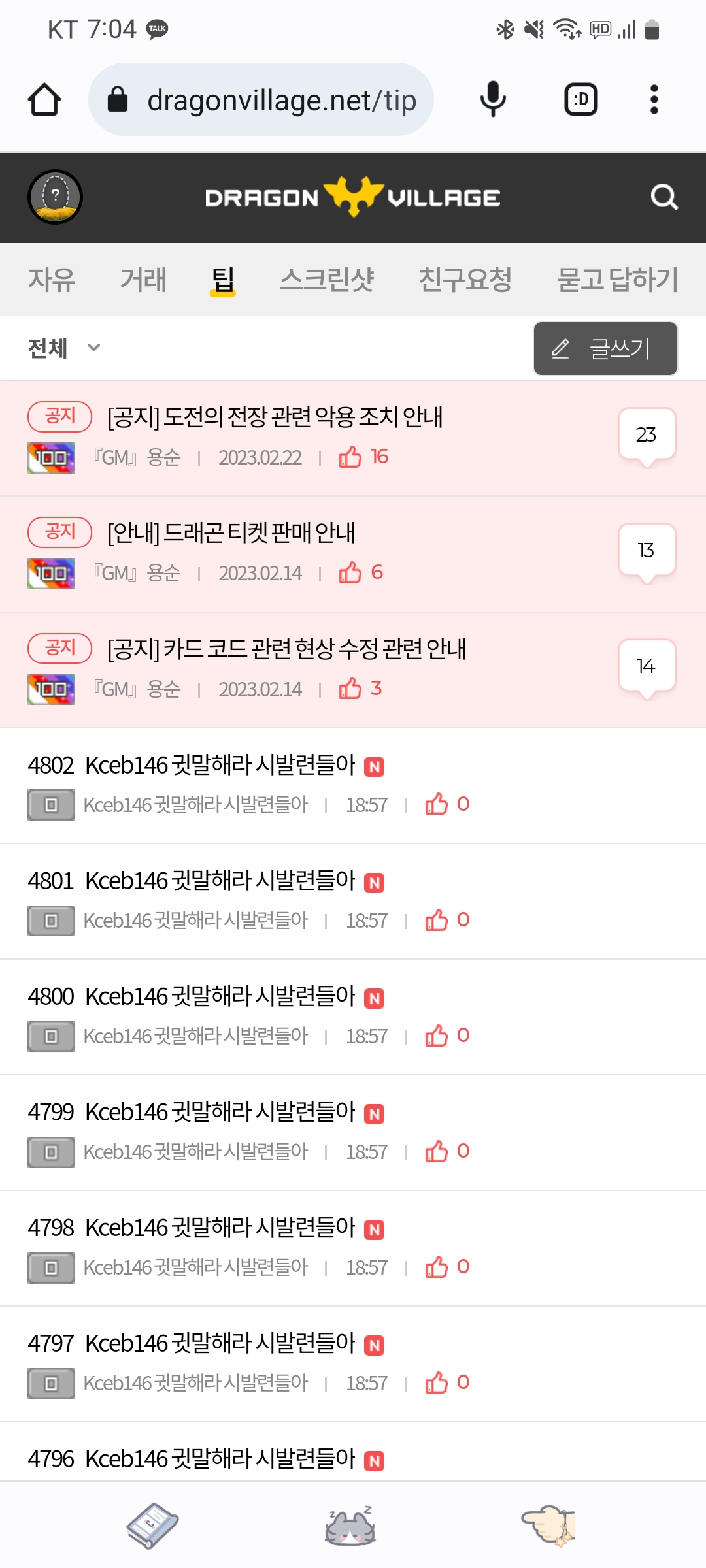Open the 묻고 답하기 tab

(617, 280)
